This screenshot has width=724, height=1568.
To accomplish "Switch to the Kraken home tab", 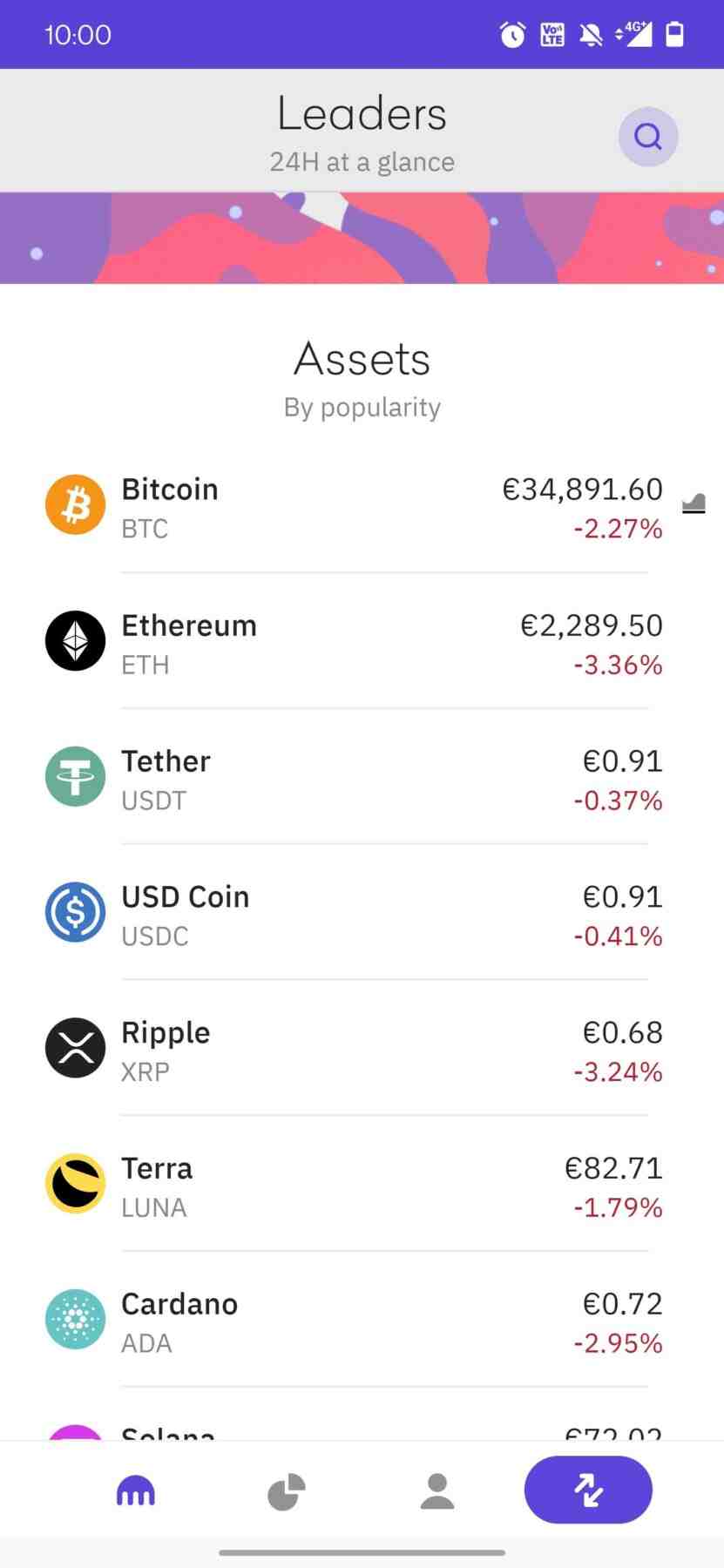I will coord(136,1491).
